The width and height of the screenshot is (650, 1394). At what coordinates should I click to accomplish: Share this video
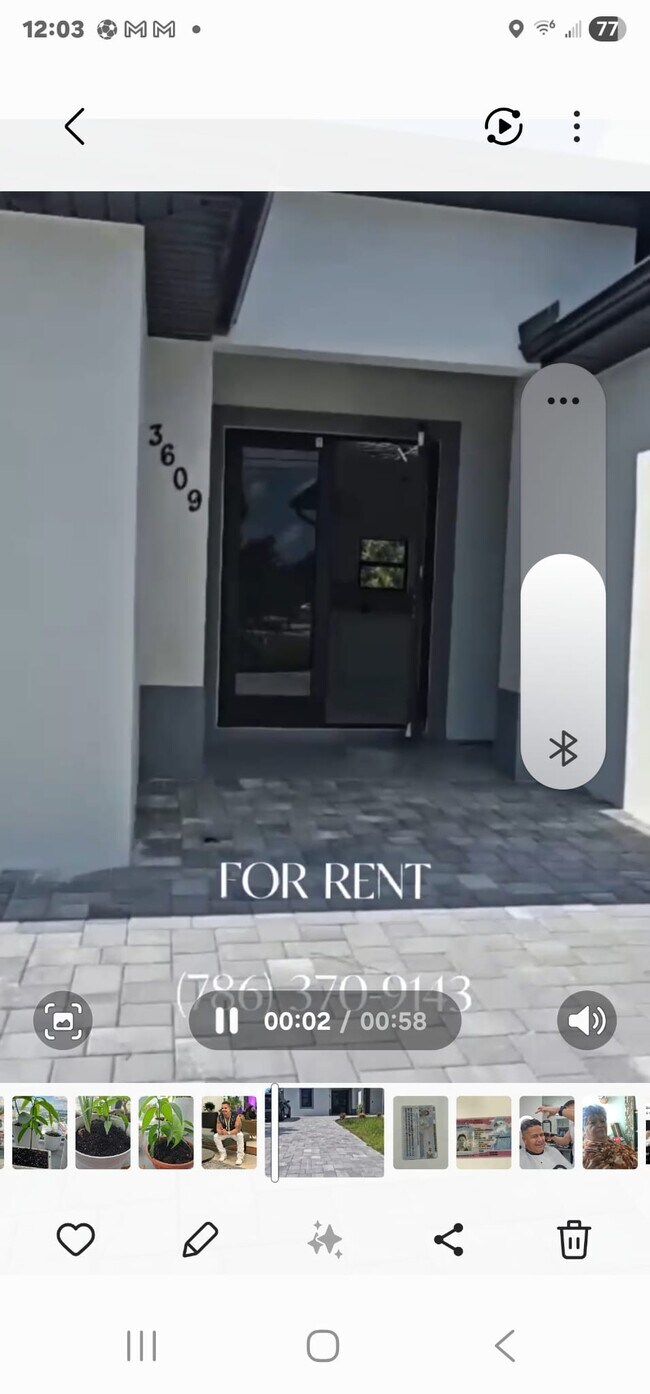(448, 1240)
